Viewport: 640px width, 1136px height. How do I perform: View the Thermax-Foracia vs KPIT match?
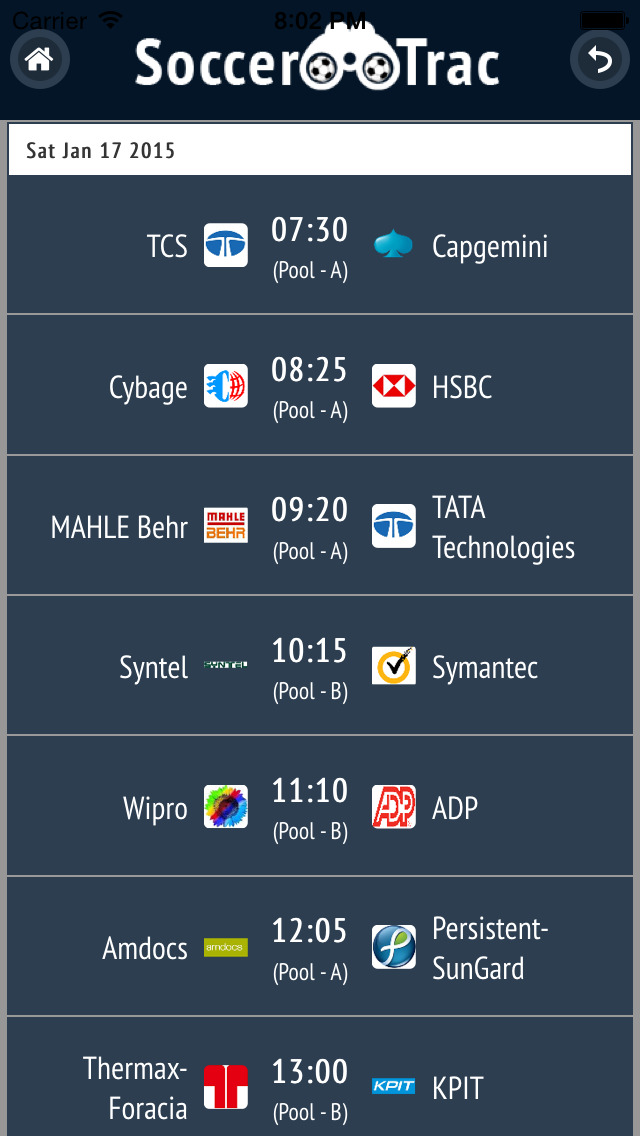[320, 1077]
